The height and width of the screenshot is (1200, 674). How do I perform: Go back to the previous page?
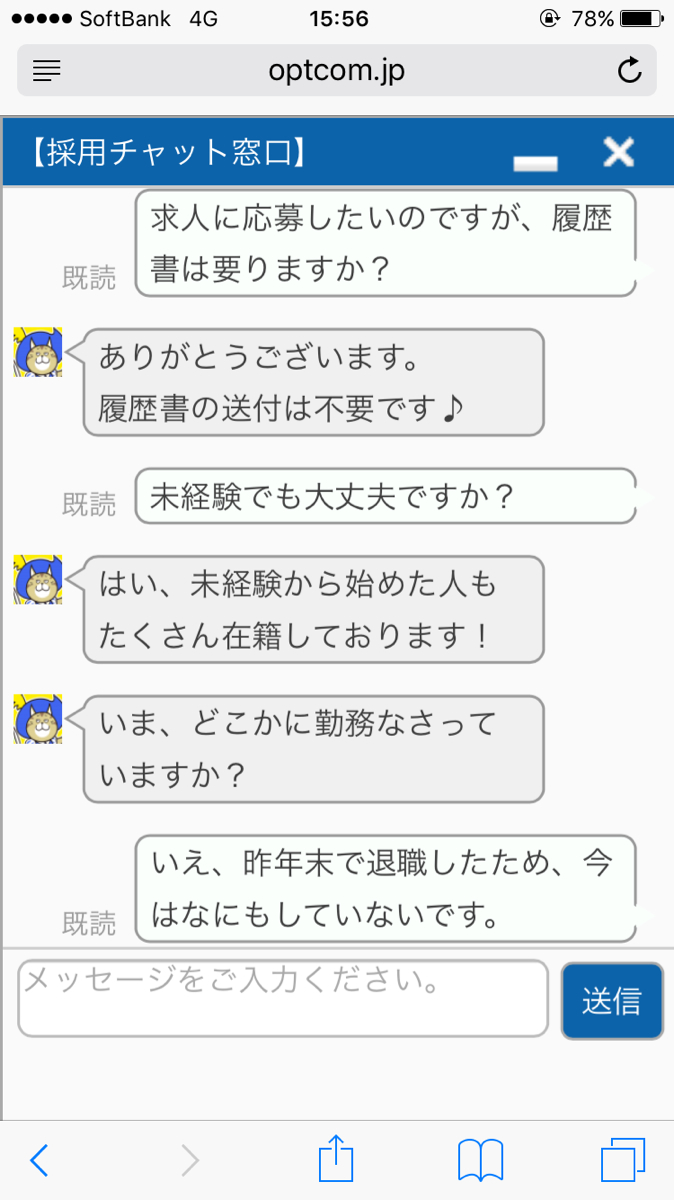pos(39,1160)
